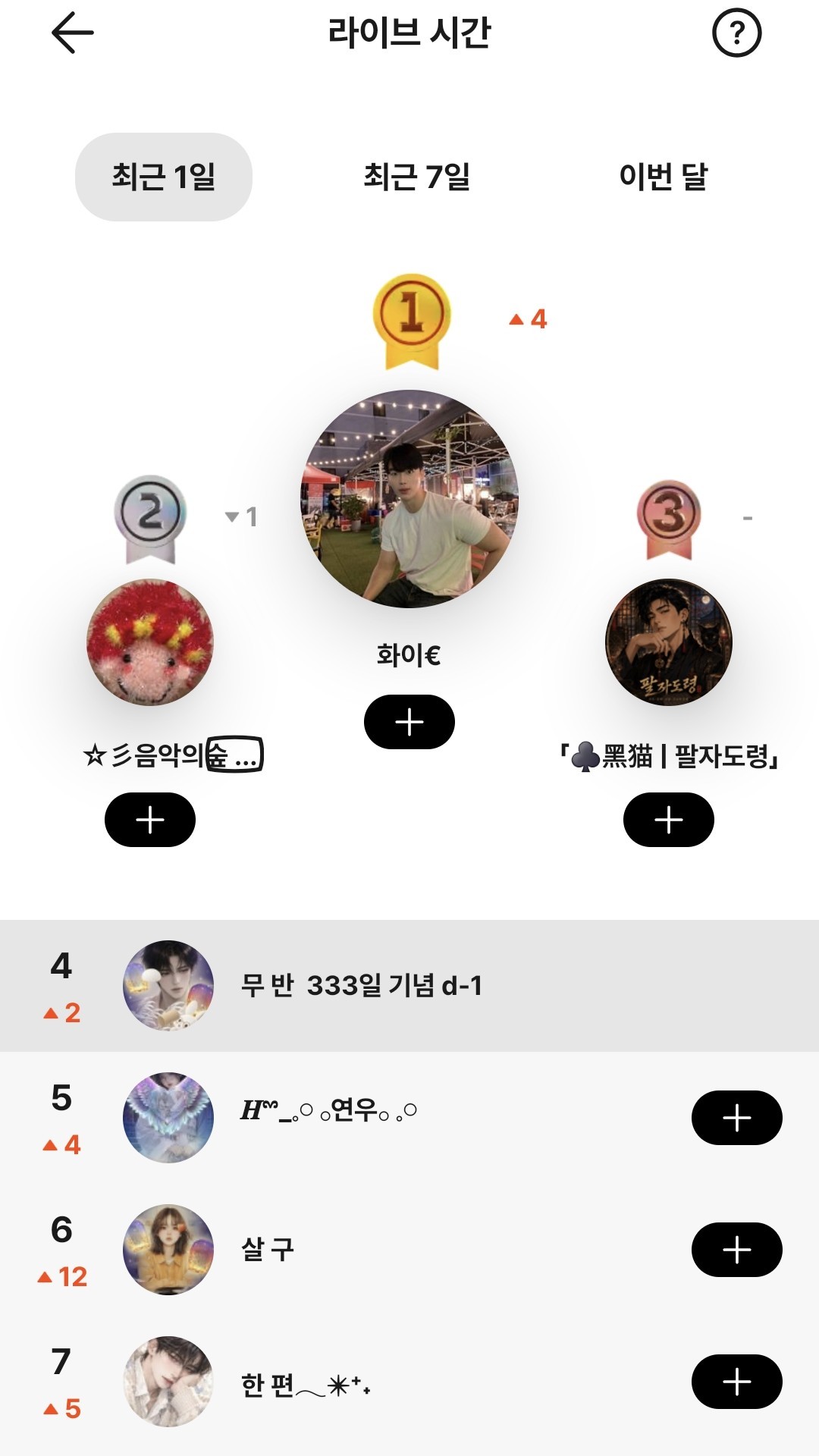819x1456 pixels.
Task: Follow 연우 with the plus button
Action: point(737,1118)
